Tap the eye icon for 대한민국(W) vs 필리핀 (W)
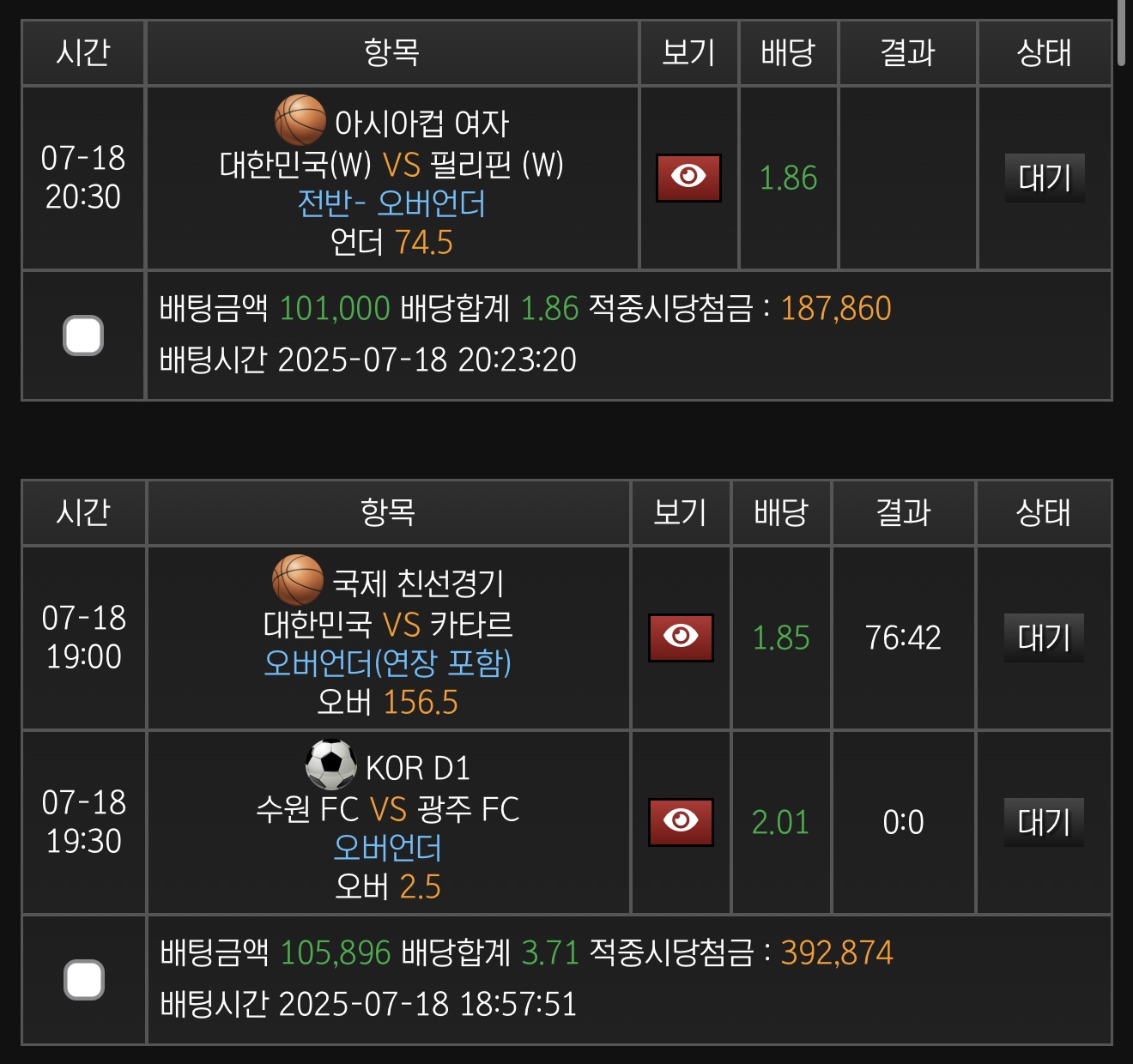The height and width of the screenshot is (1064, 1133). point(688,178)
